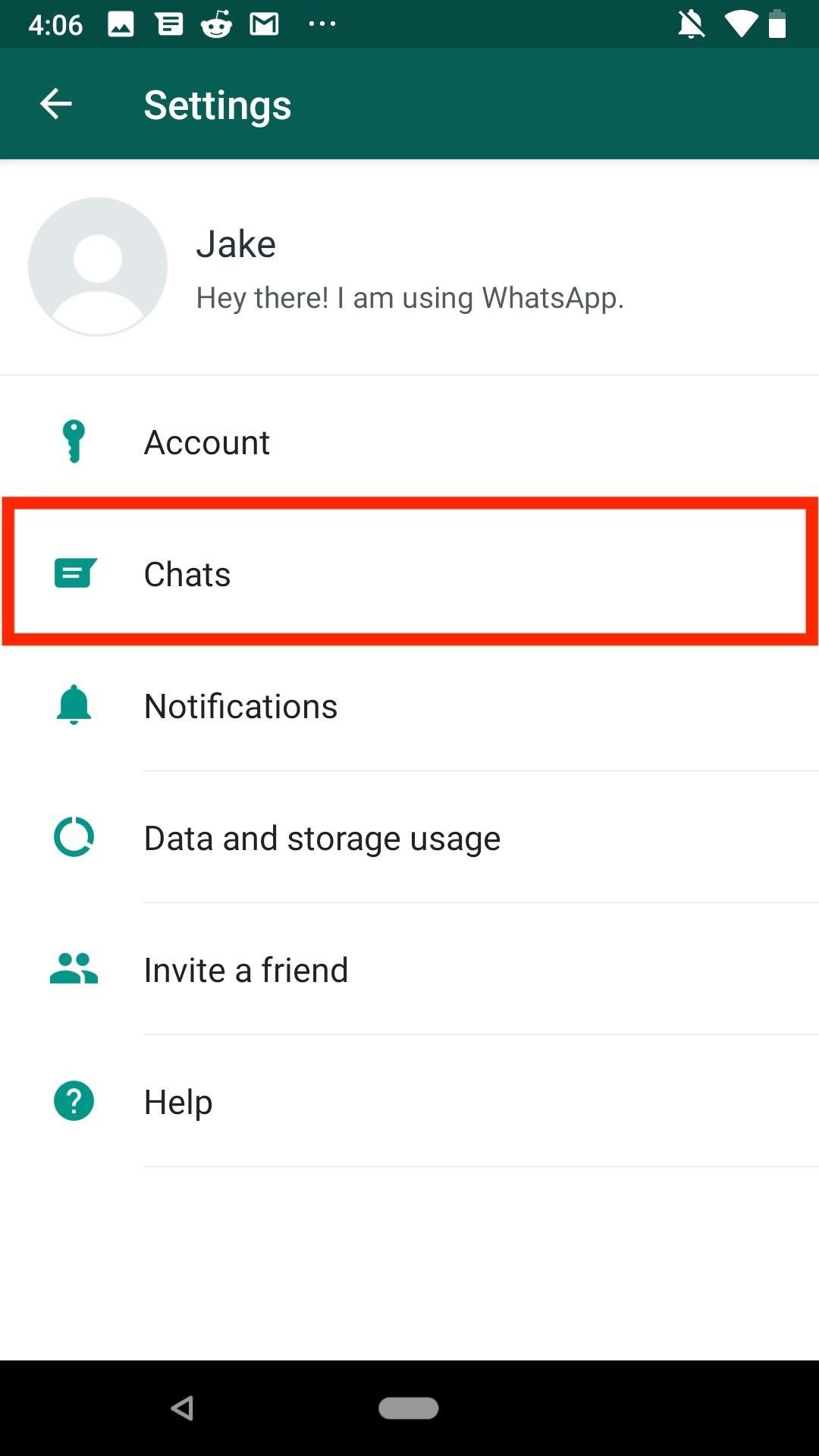819x1456 pixels.
Task: Open Data and storage usage
Action: 409,837
